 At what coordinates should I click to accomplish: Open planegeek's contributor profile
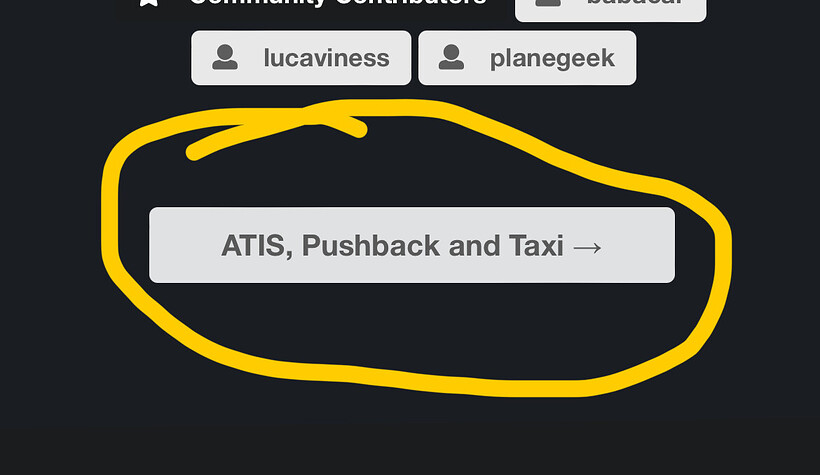pos(527,58)
